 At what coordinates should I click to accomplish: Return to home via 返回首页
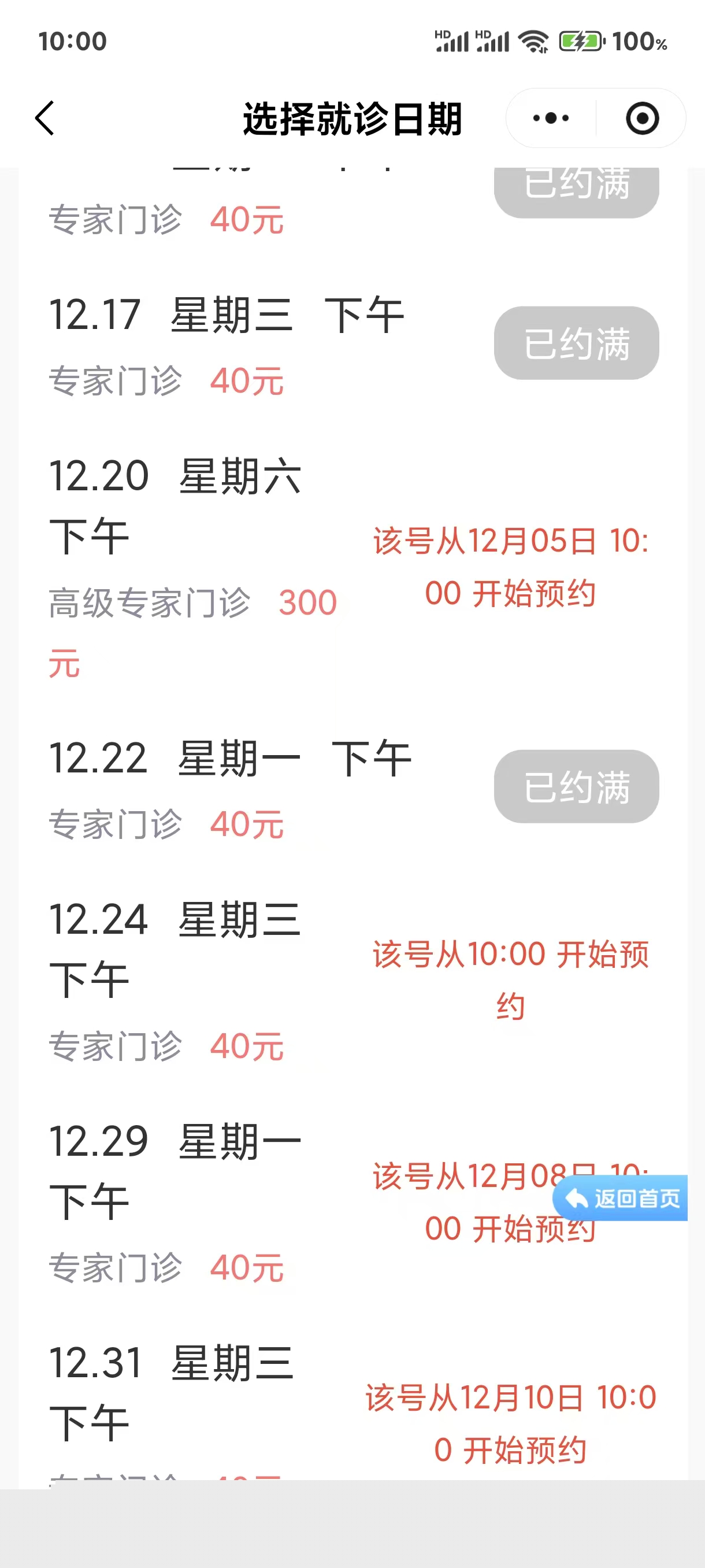(621, 1198)
